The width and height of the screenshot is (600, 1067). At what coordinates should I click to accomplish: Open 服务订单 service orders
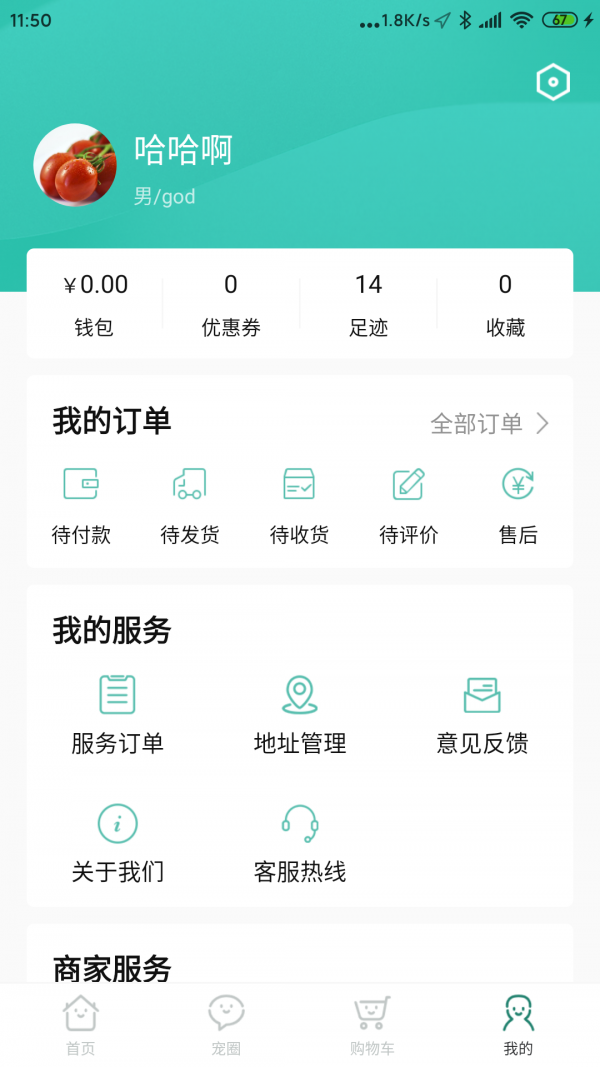point(118,715)
